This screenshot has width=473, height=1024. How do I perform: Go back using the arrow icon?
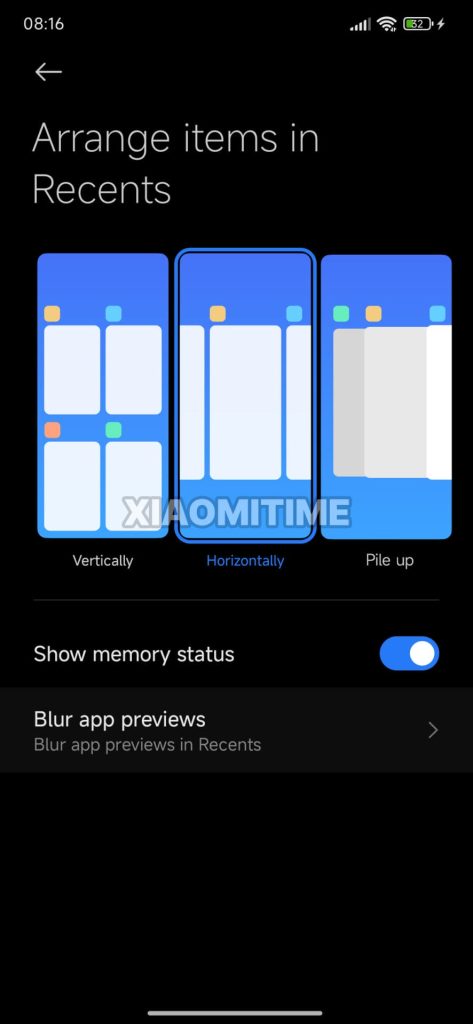pyautogui.click(x=48, y=72)
